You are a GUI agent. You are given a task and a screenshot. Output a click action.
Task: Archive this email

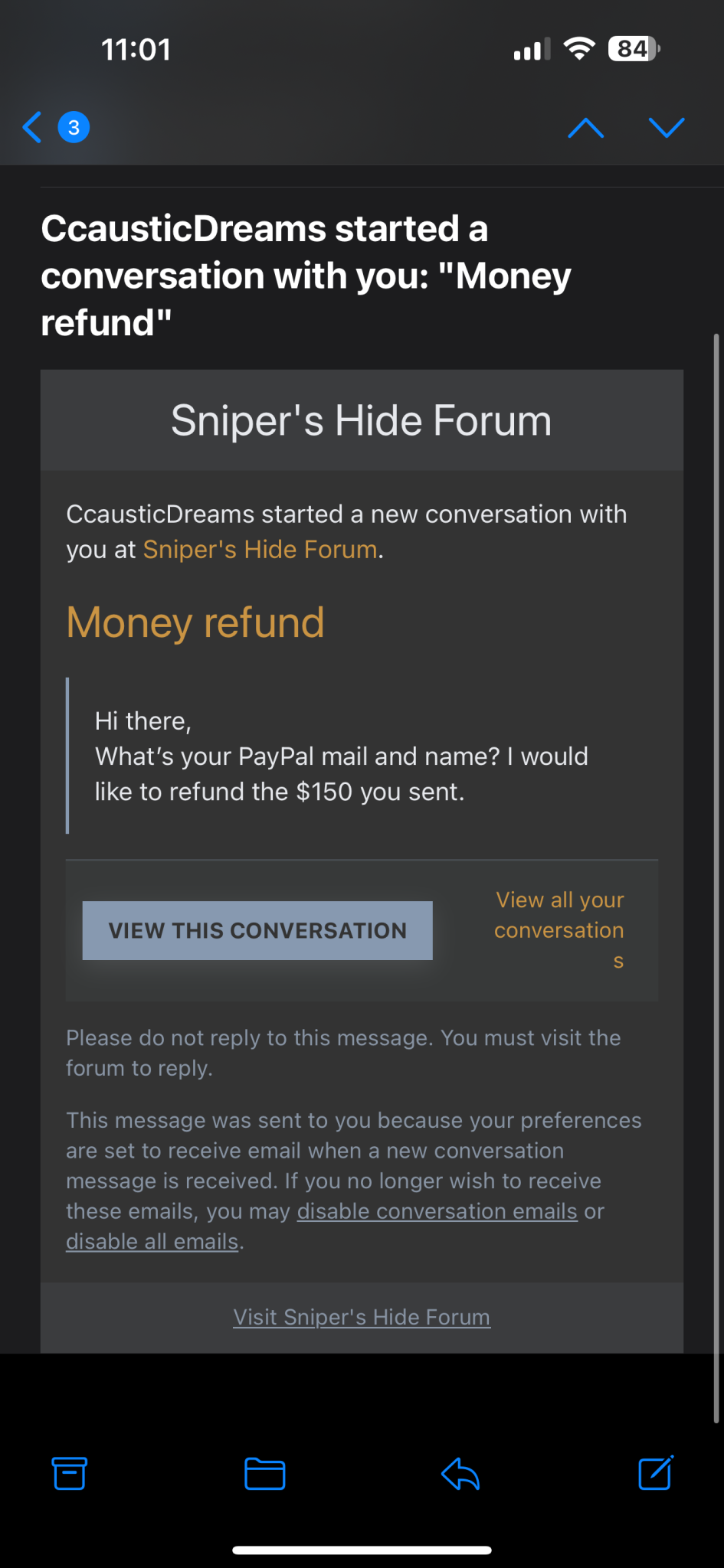coord(69,1473)
